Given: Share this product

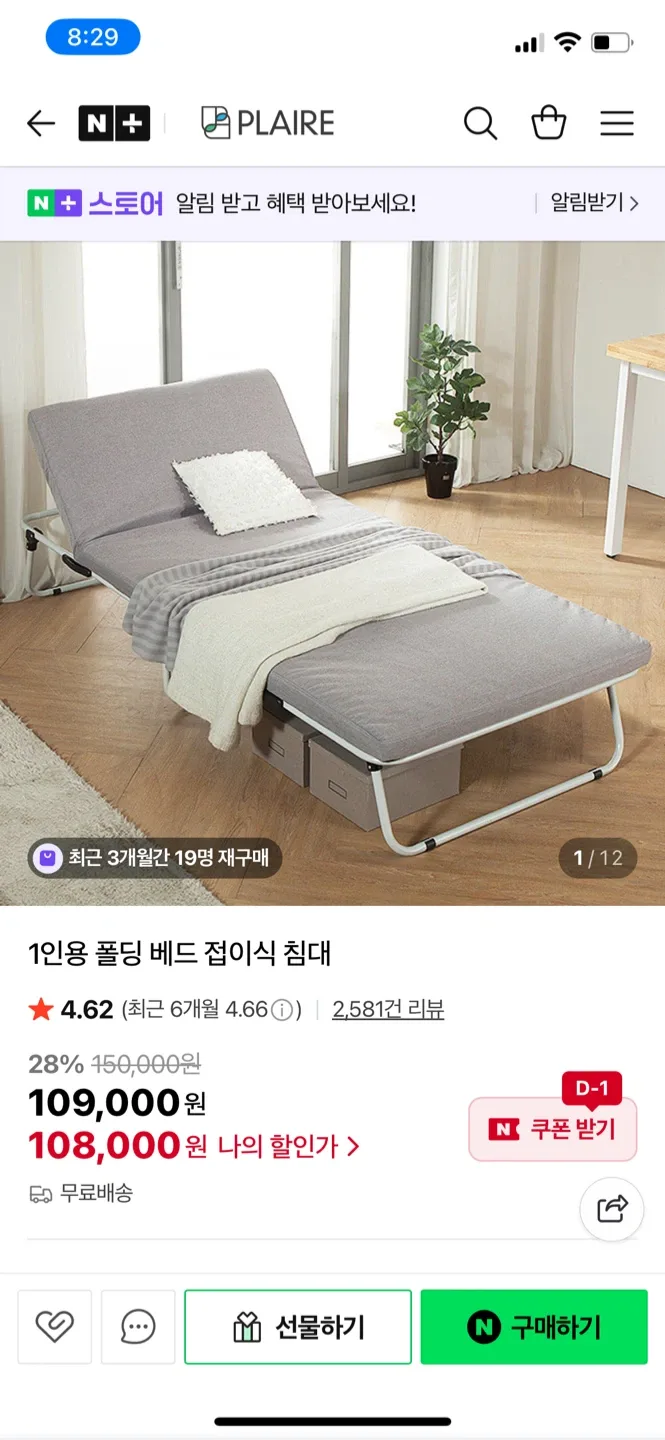Looking at the screenshot, I should [611, 1209].
